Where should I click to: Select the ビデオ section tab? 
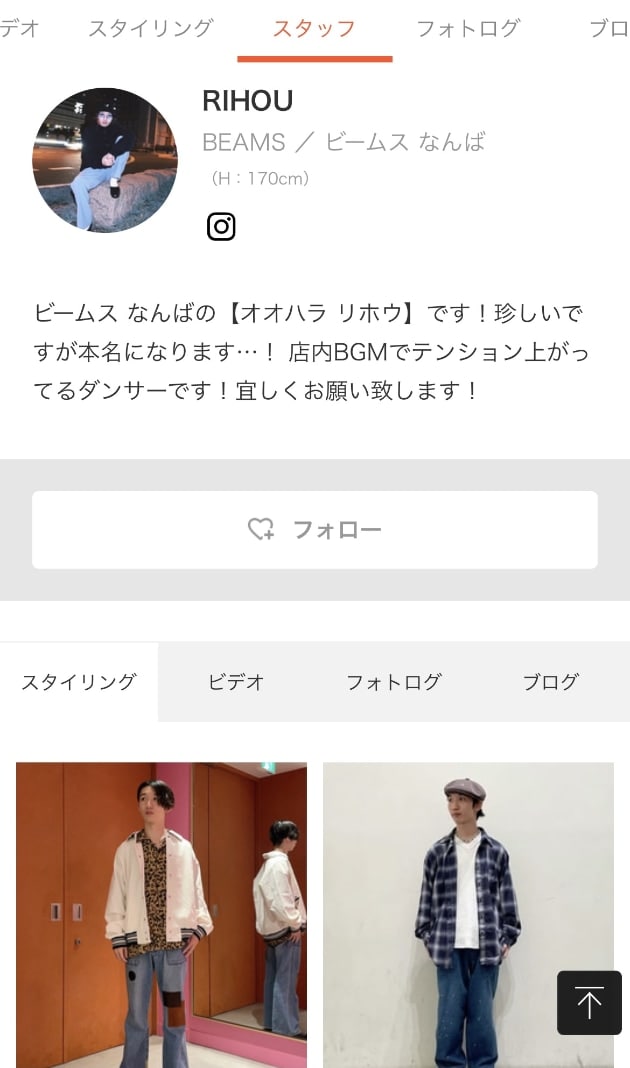(x=236, y=682)
